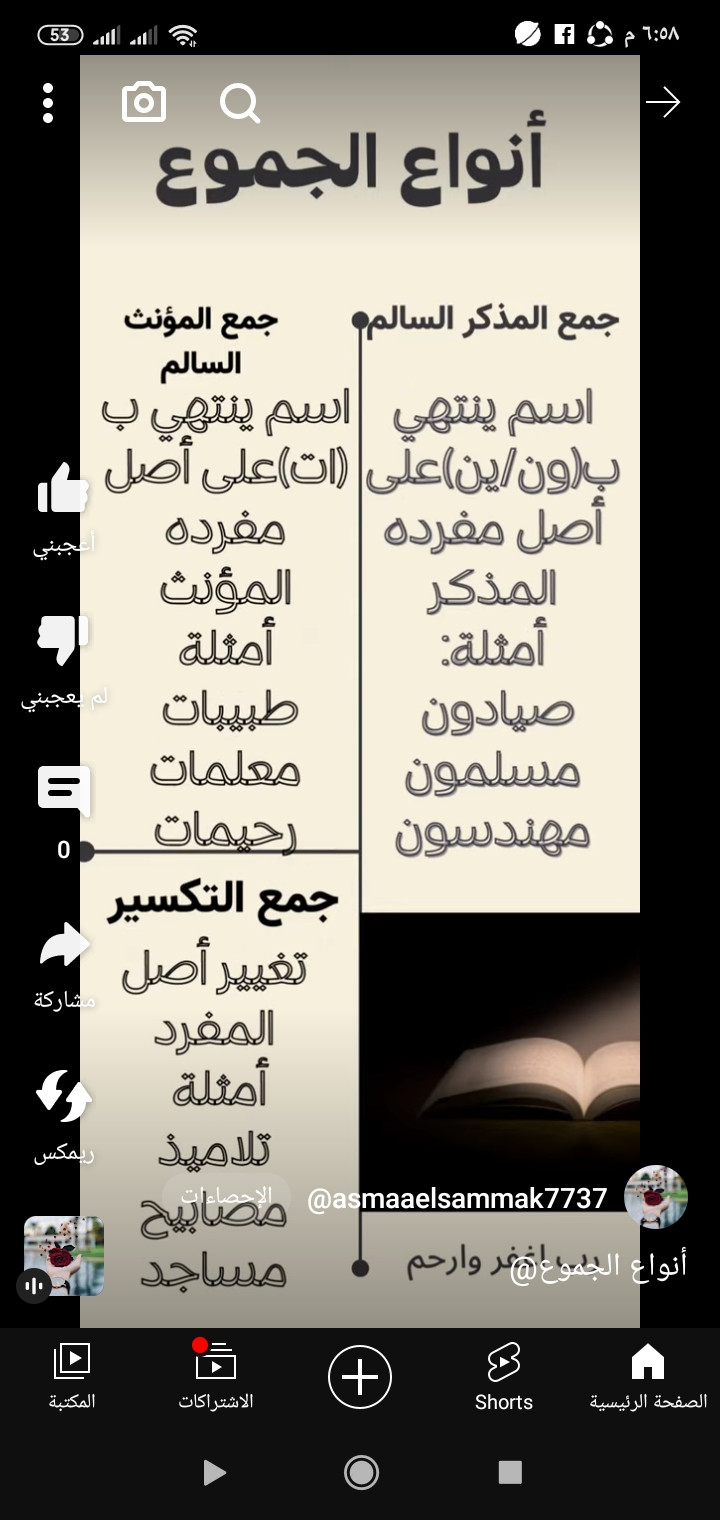Open the comments on this Short

click(64, 791)
